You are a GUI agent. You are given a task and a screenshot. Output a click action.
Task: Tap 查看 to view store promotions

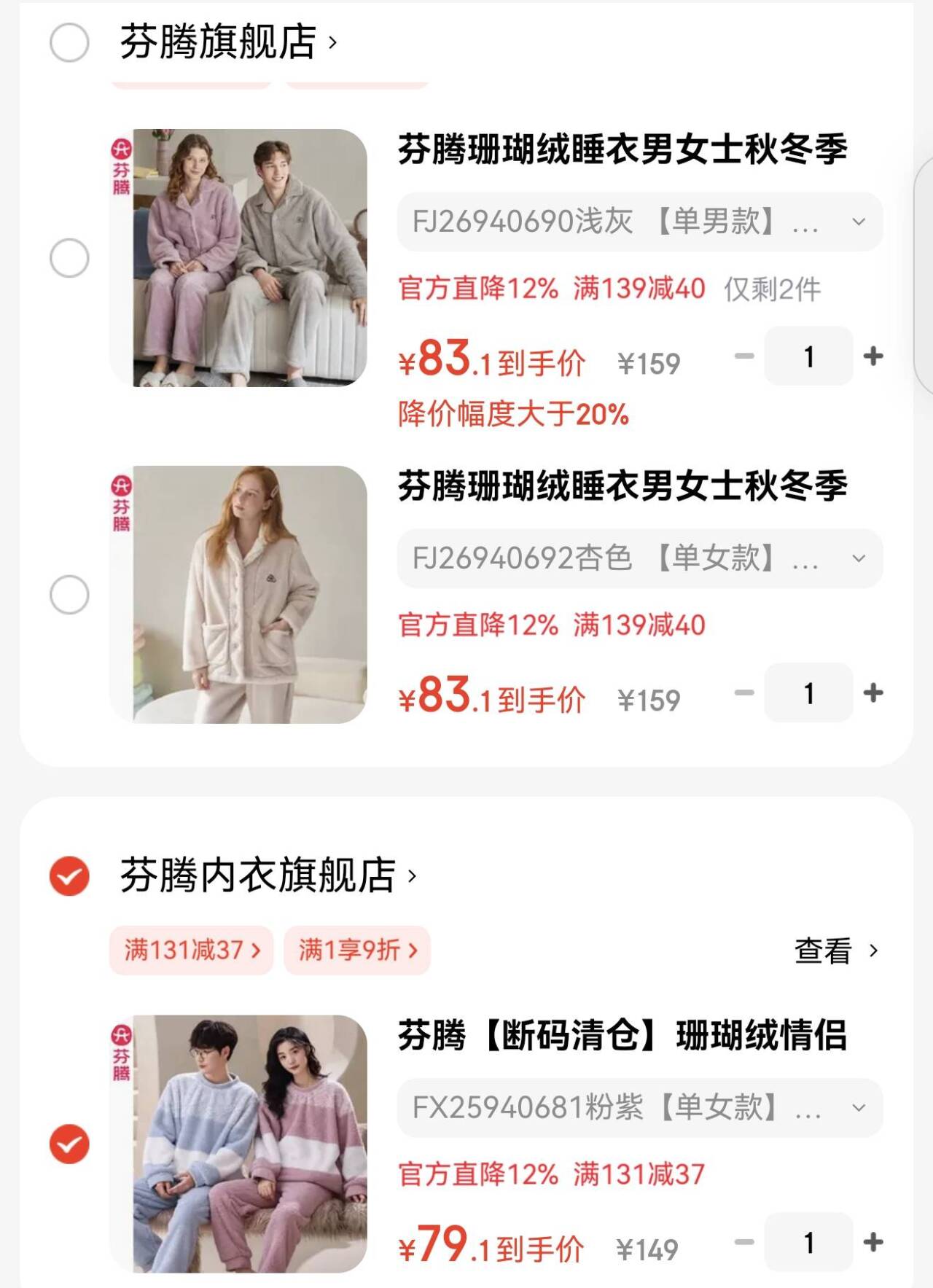coord(835,951)
